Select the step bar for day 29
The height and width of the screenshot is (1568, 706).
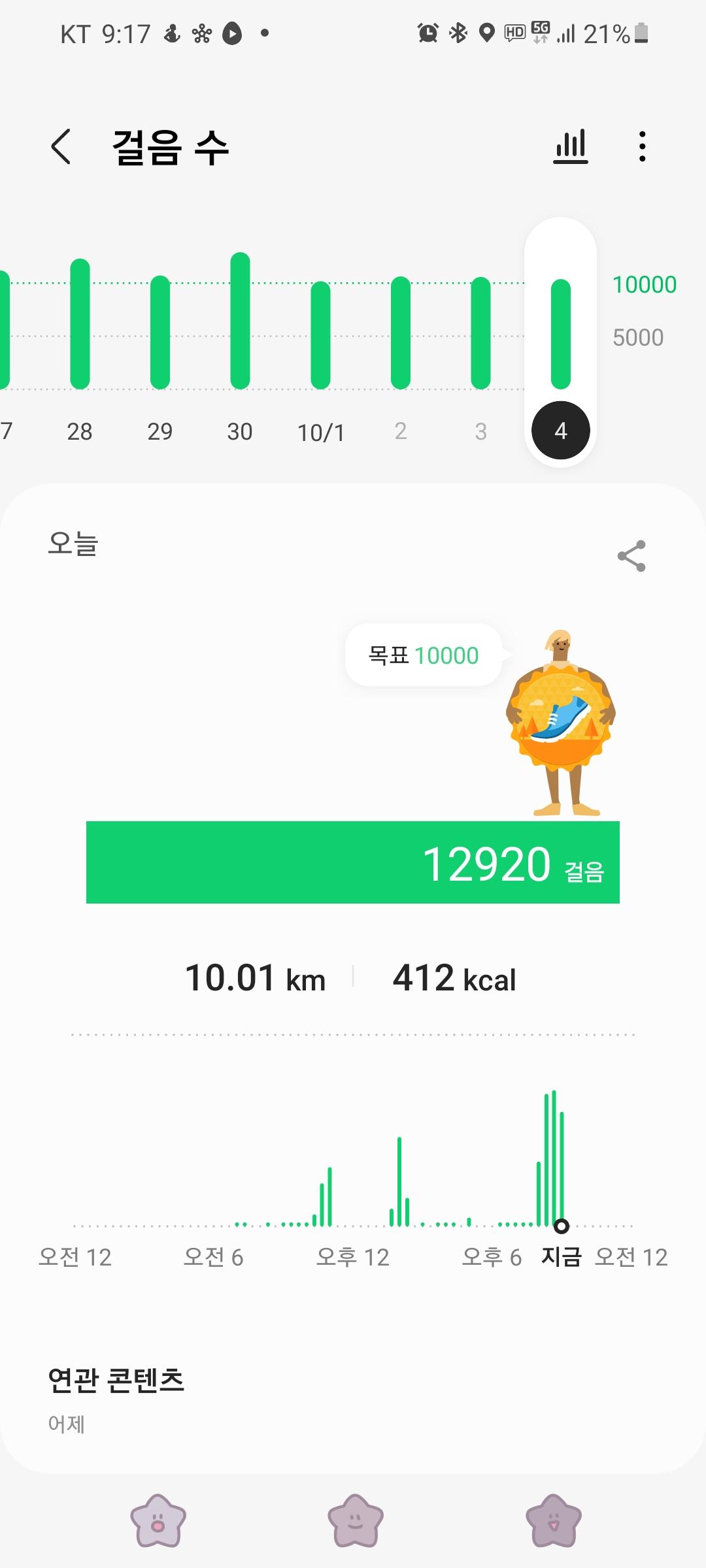[160, 332]
